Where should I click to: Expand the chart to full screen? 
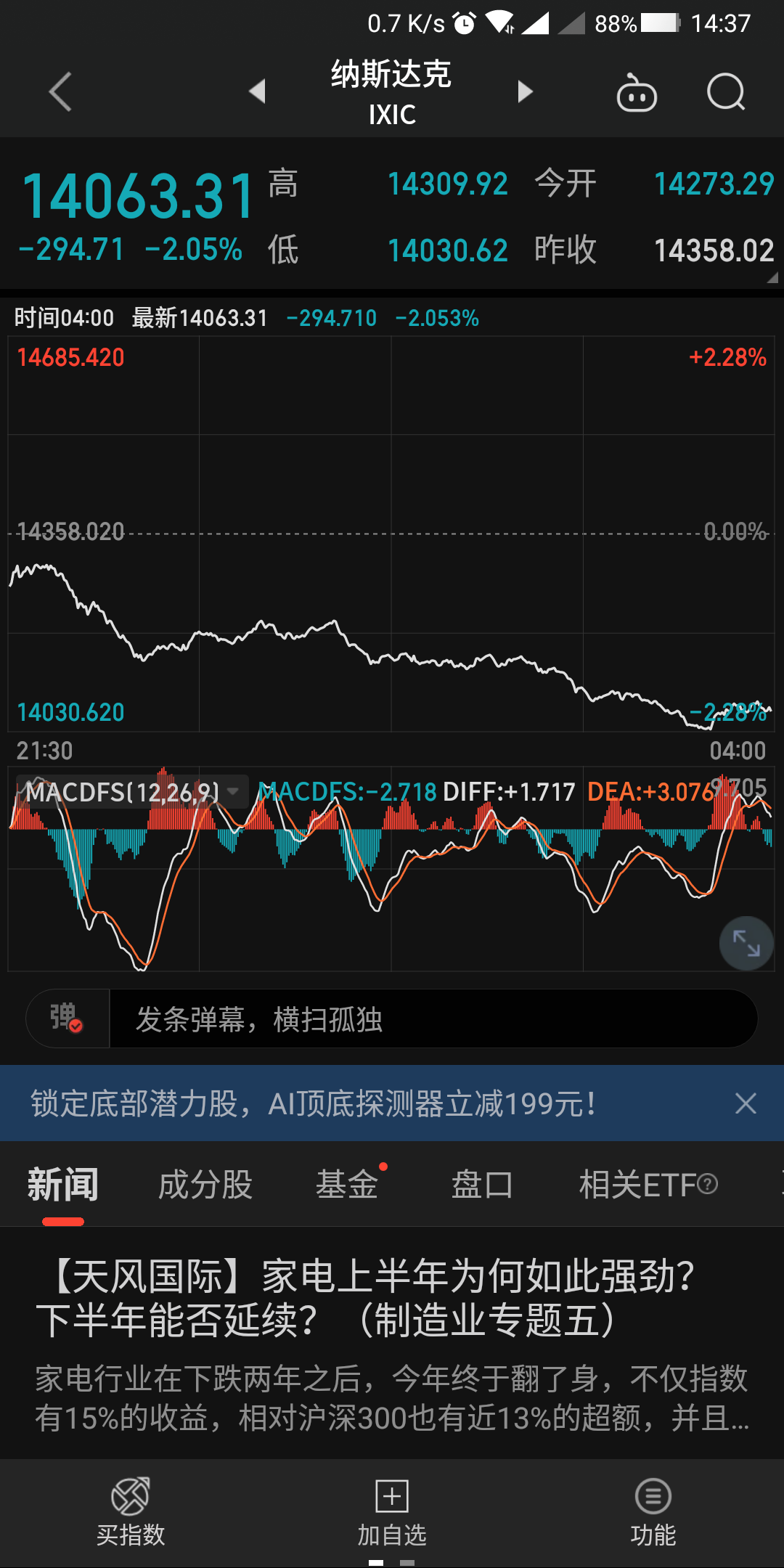point(746,943)
